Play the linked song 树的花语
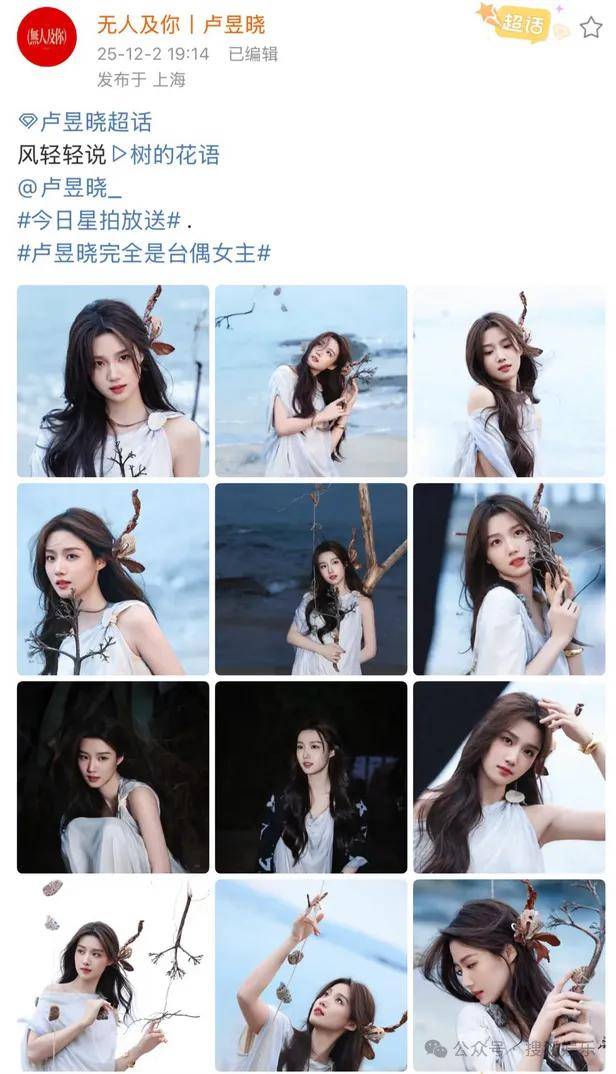The height and width of the screenshot is (1074, 616). 166,155
